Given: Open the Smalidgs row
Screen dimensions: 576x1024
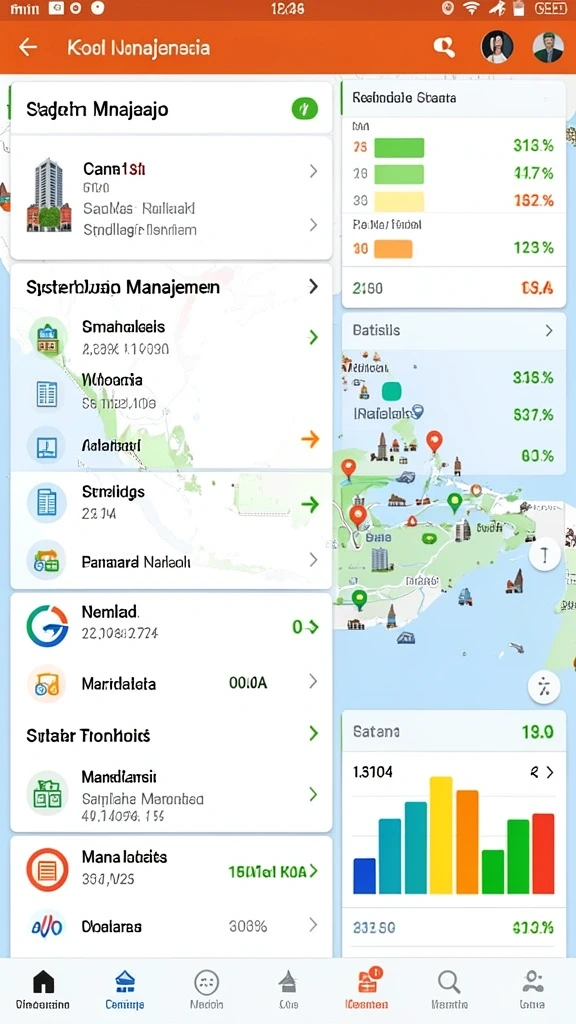Looking at the screenshot, I should pyautogui.click(x=171, y=502).
